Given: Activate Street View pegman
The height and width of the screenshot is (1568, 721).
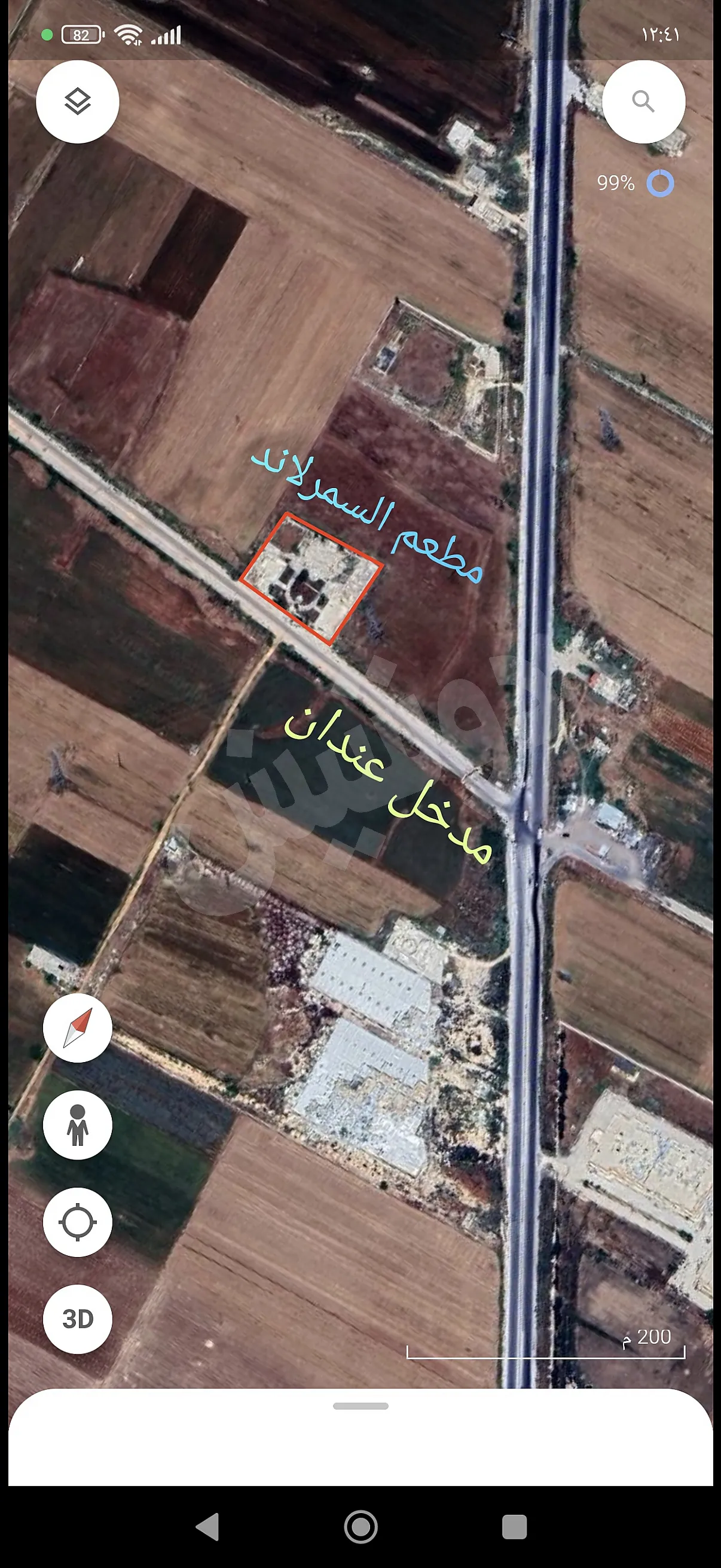Looking at the screenshot, I should coord(77,1125).
